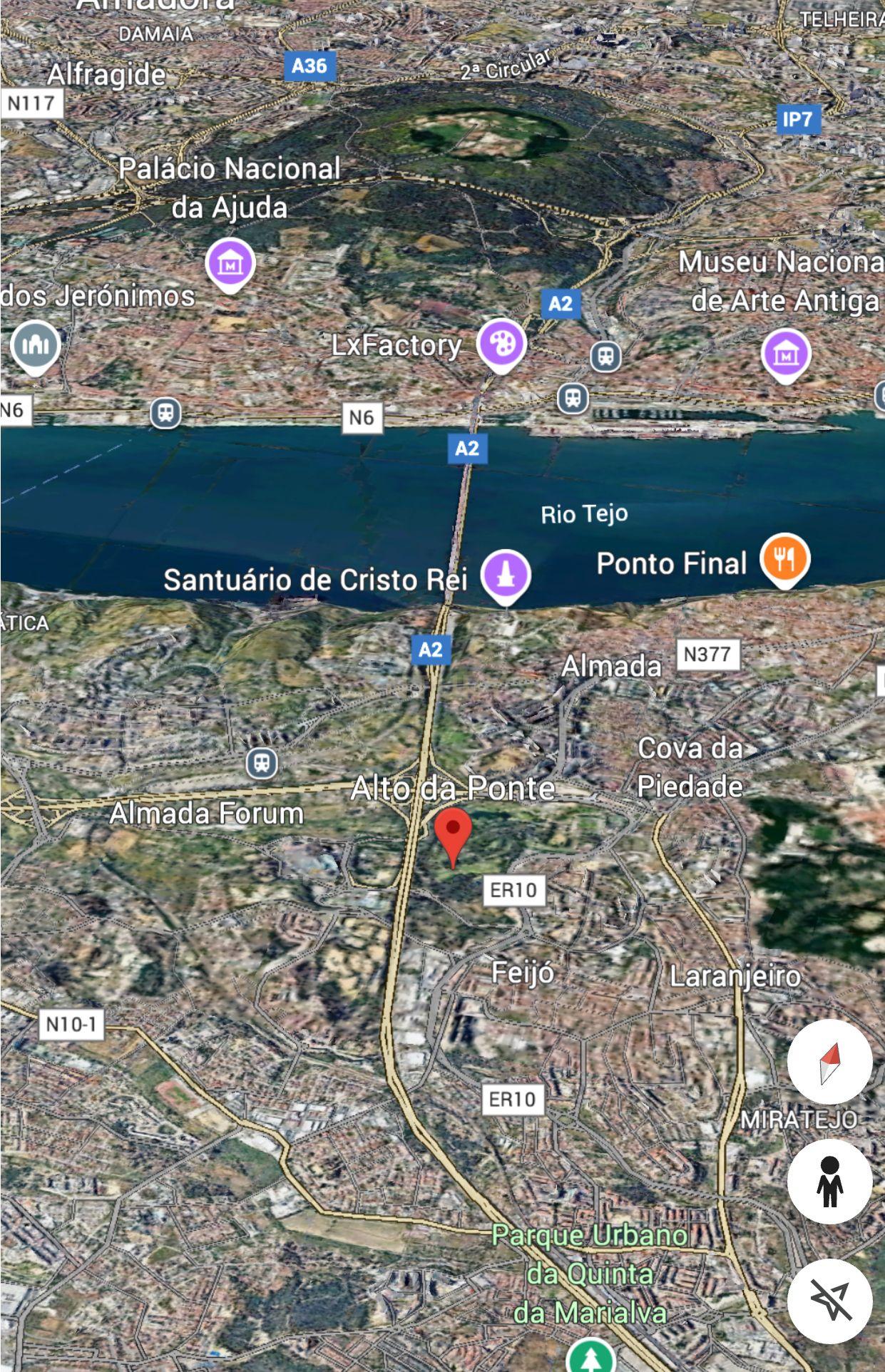Reset map orientation with the compass

point(829,1062)
